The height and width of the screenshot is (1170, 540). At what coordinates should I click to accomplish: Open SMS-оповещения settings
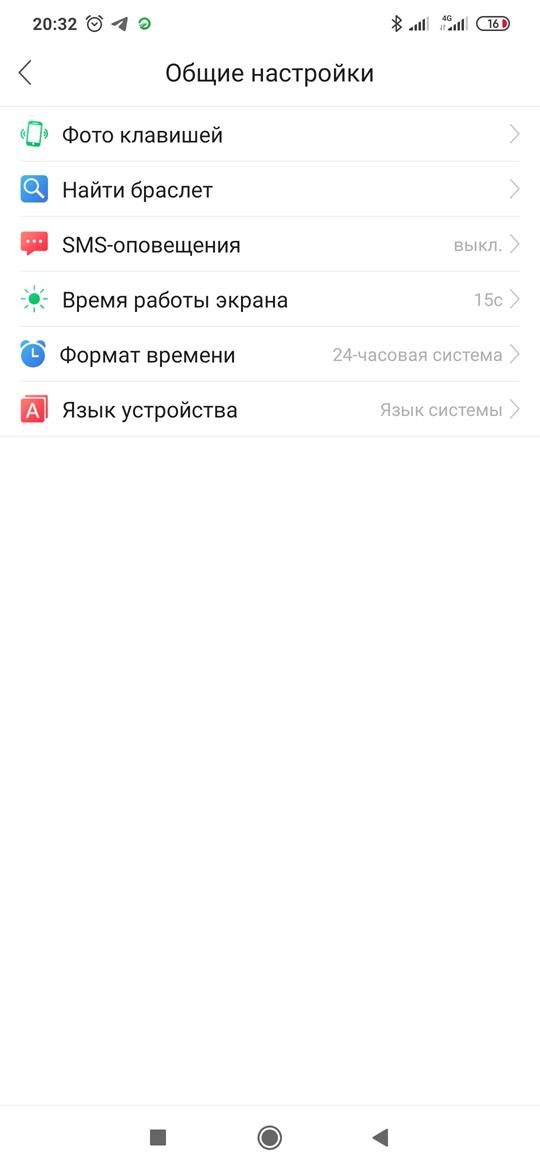click(x=270, y=245)
